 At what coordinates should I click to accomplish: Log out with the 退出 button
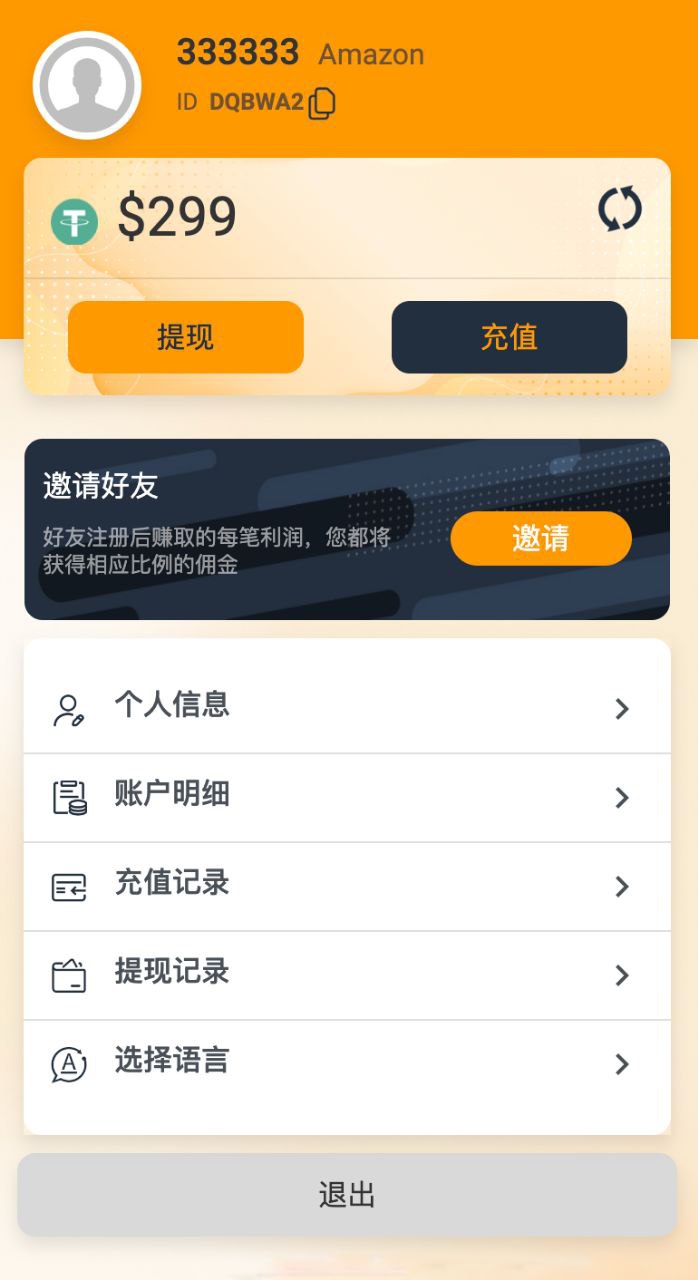tap(347, 1195)
